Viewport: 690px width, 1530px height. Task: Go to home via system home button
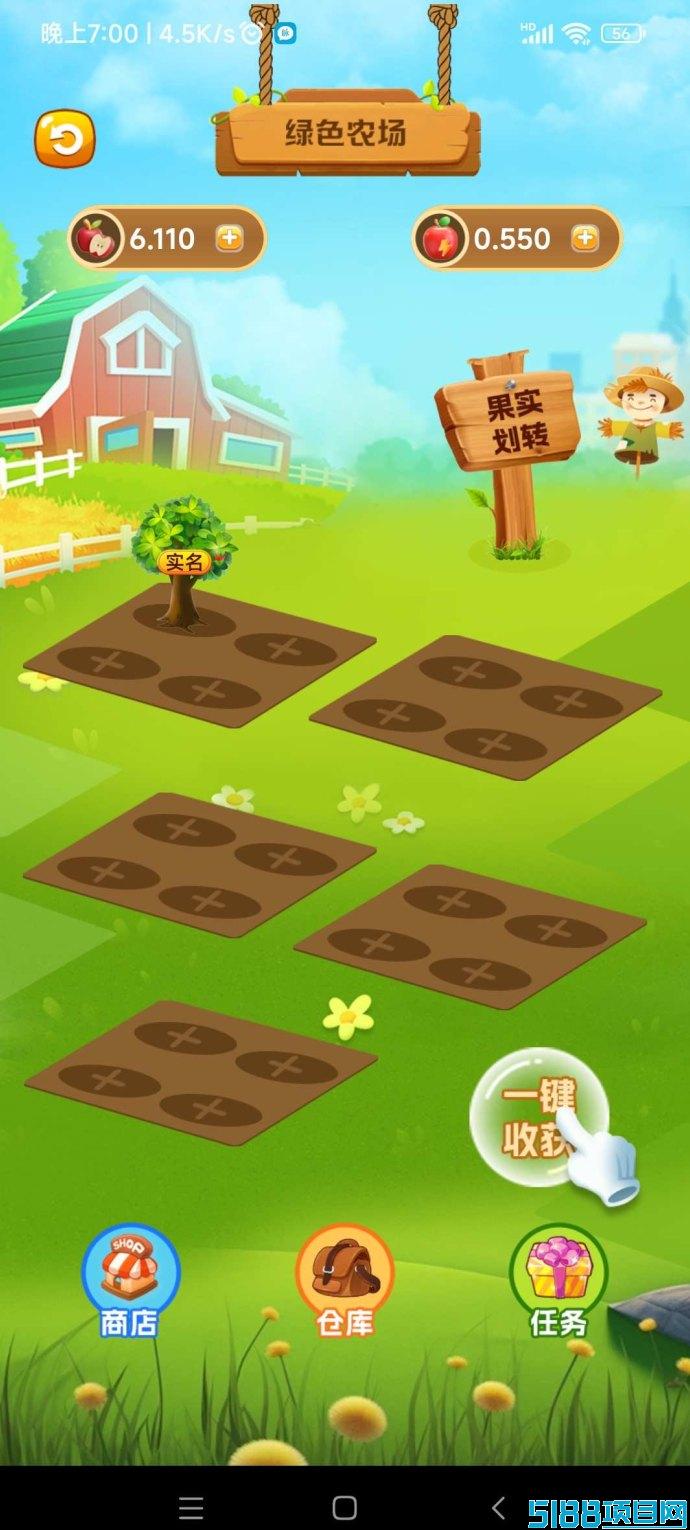345,1507
